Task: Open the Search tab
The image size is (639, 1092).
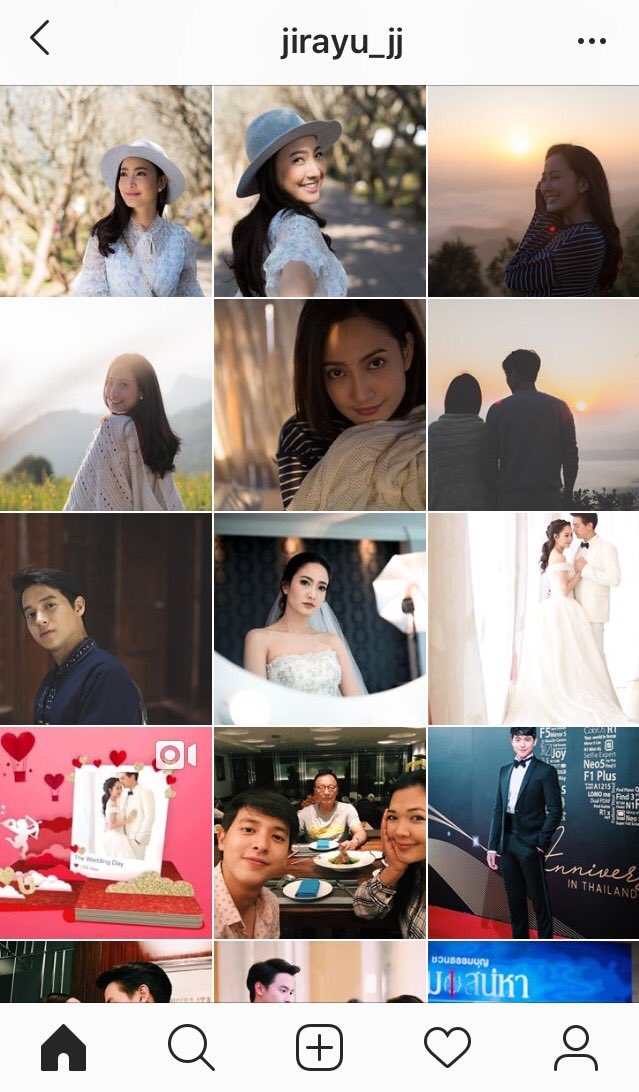Action: click(x=191, y=1047)
